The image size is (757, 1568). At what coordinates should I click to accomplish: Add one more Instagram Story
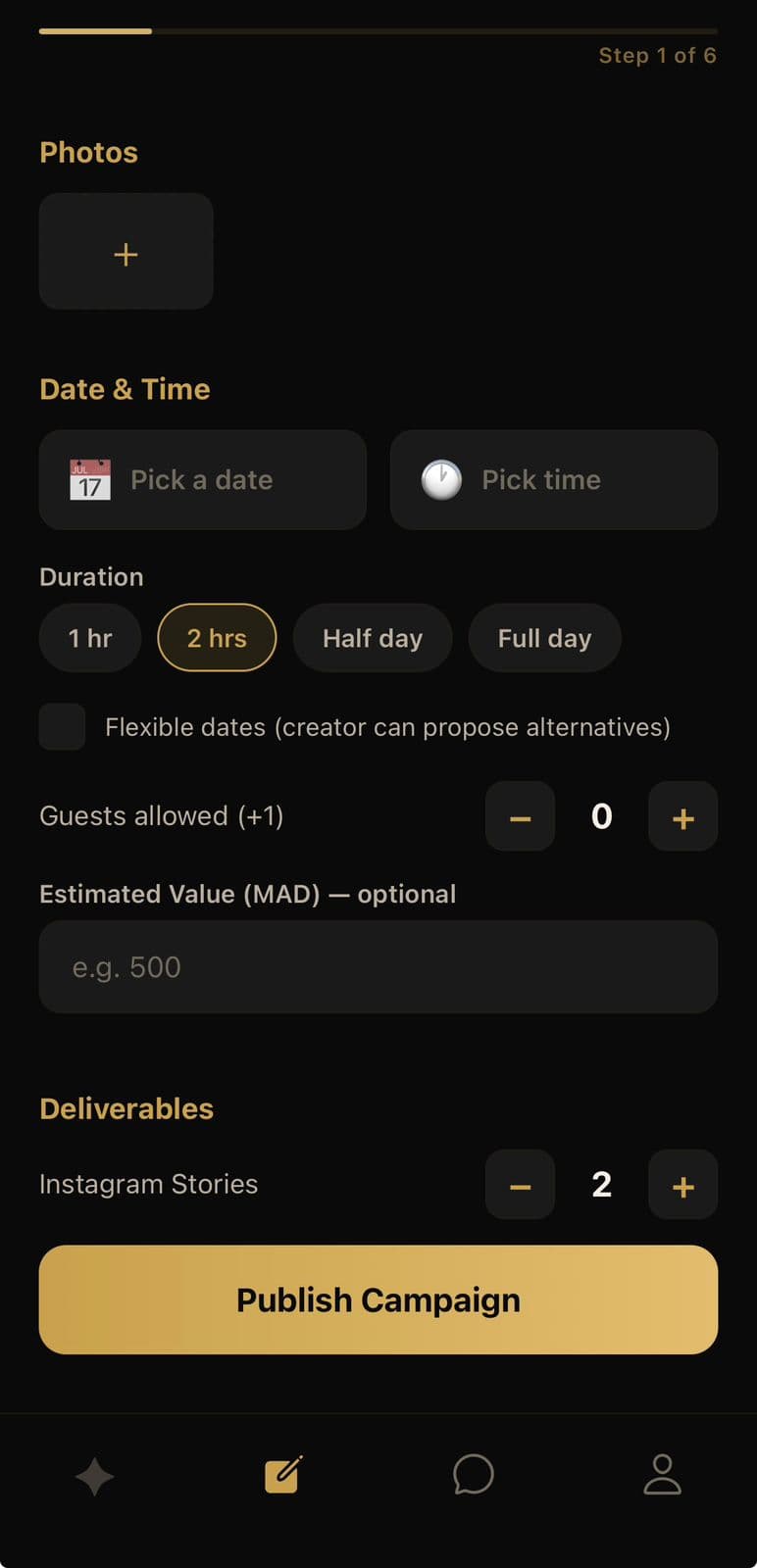pos(682,1185)
